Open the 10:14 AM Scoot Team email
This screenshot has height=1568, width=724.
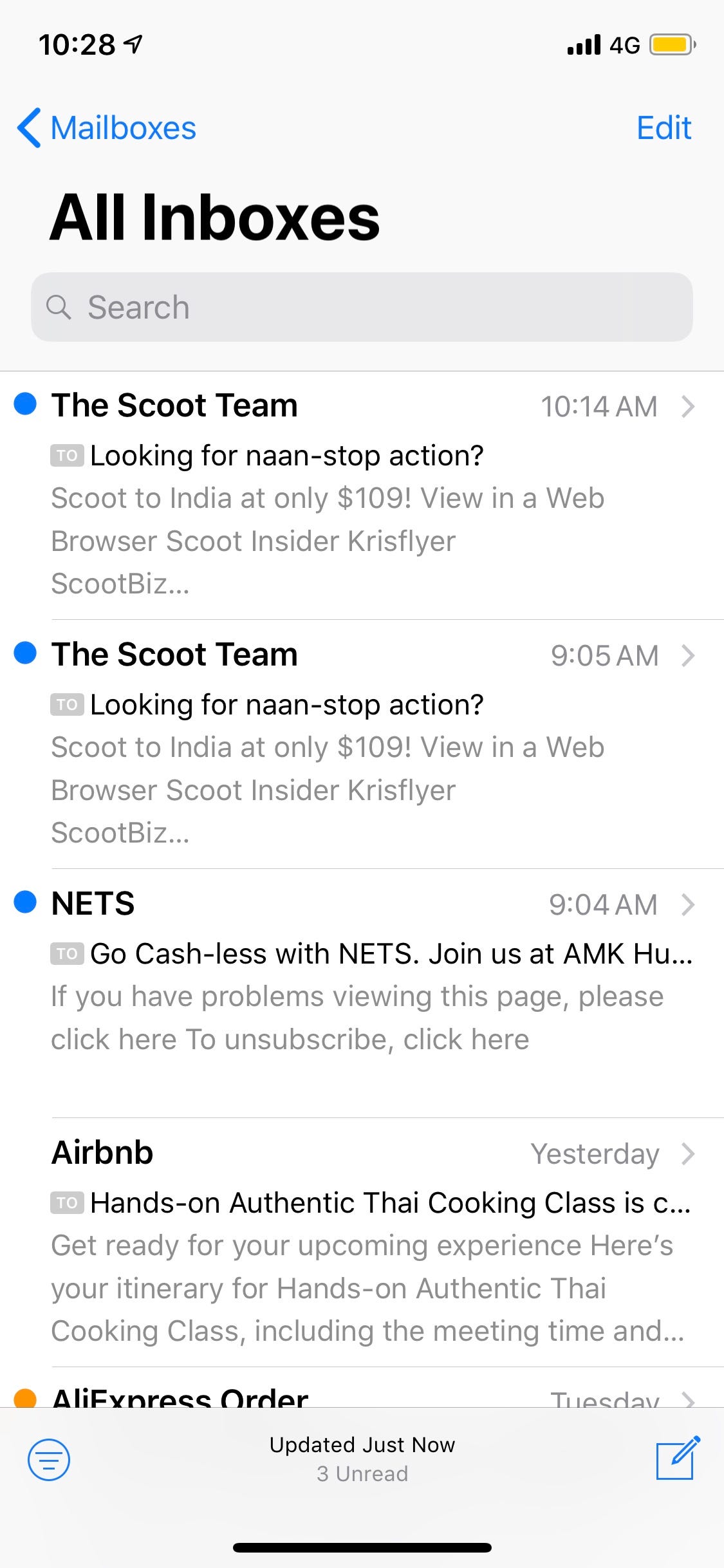[x=362, y=496]
